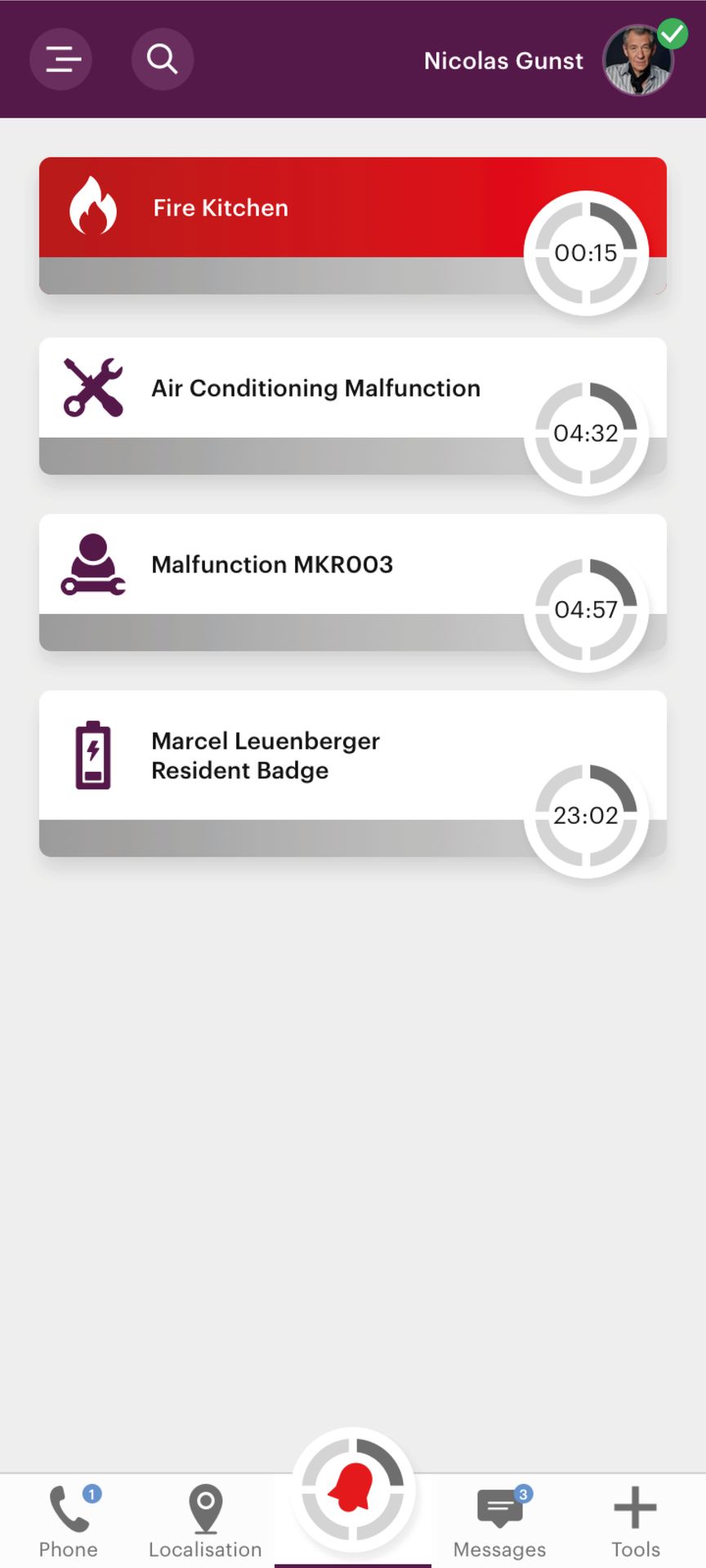Screen dimensions: 706x1568
Task: Open the Messages tab
Action: point(499,1521)
